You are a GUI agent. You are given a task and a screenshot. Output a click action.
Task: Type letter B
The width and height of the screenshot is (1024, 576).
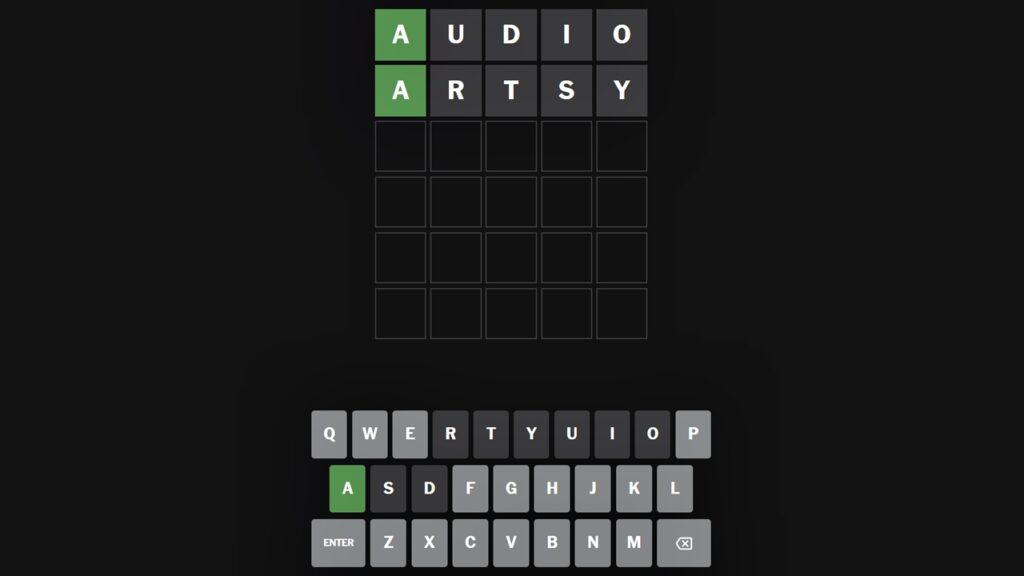tap(552, 543)
